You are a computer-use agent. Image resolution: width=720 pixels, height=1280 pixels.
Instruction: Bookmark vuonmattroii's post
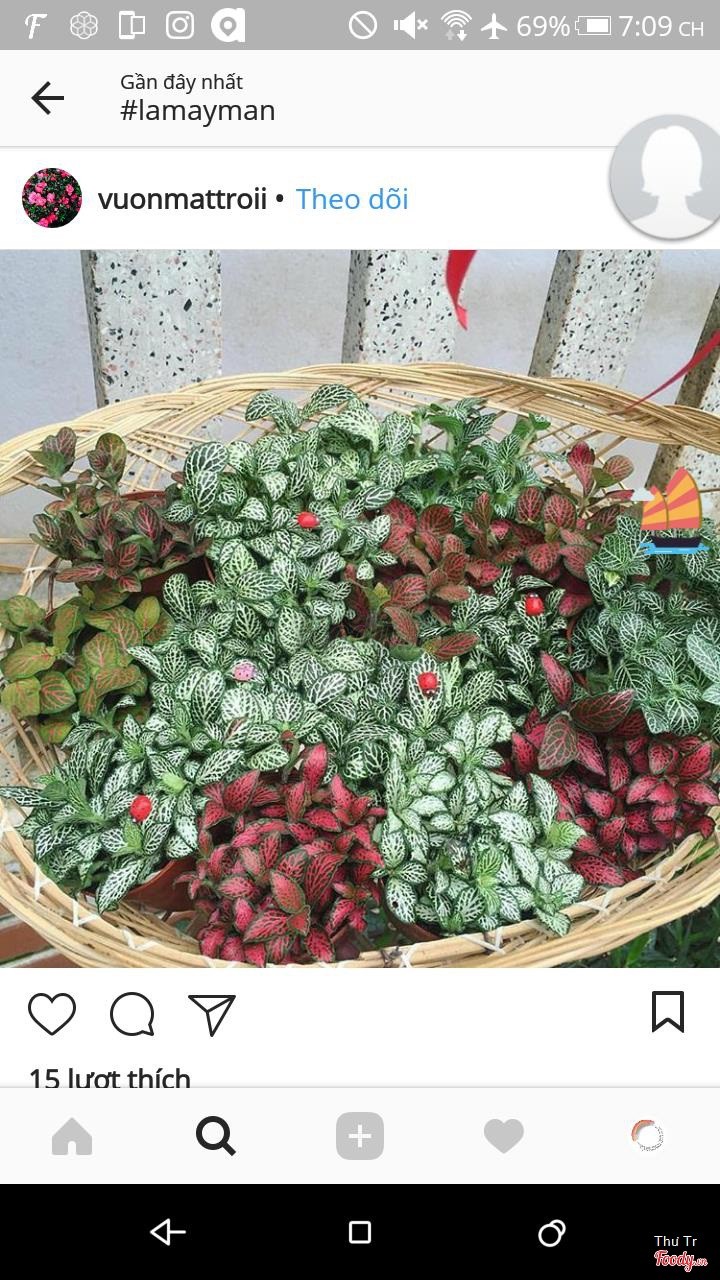668,1012
